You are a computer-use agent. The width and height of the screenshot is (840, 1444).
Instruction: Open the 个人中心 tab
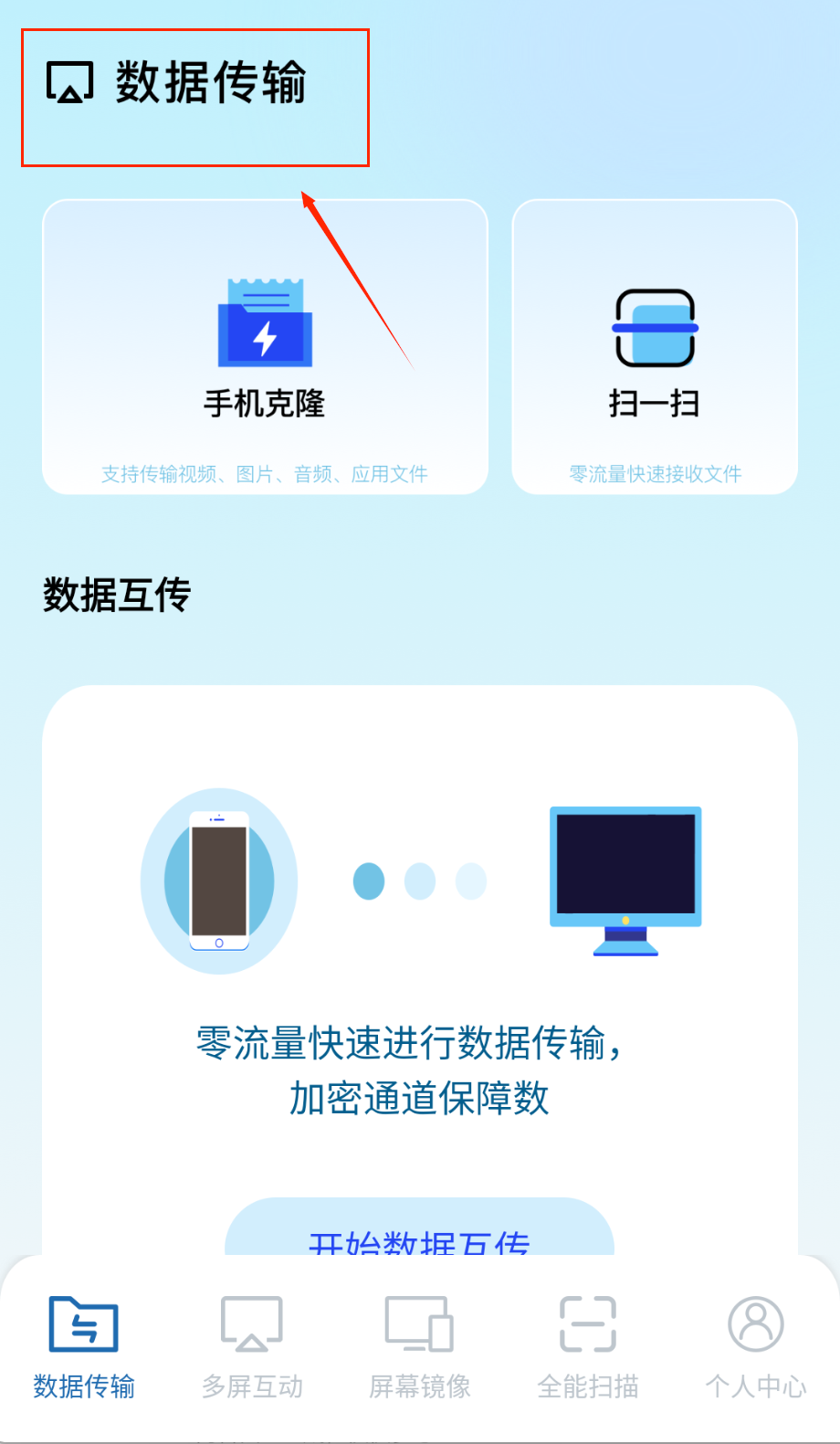pos(756,1346)
